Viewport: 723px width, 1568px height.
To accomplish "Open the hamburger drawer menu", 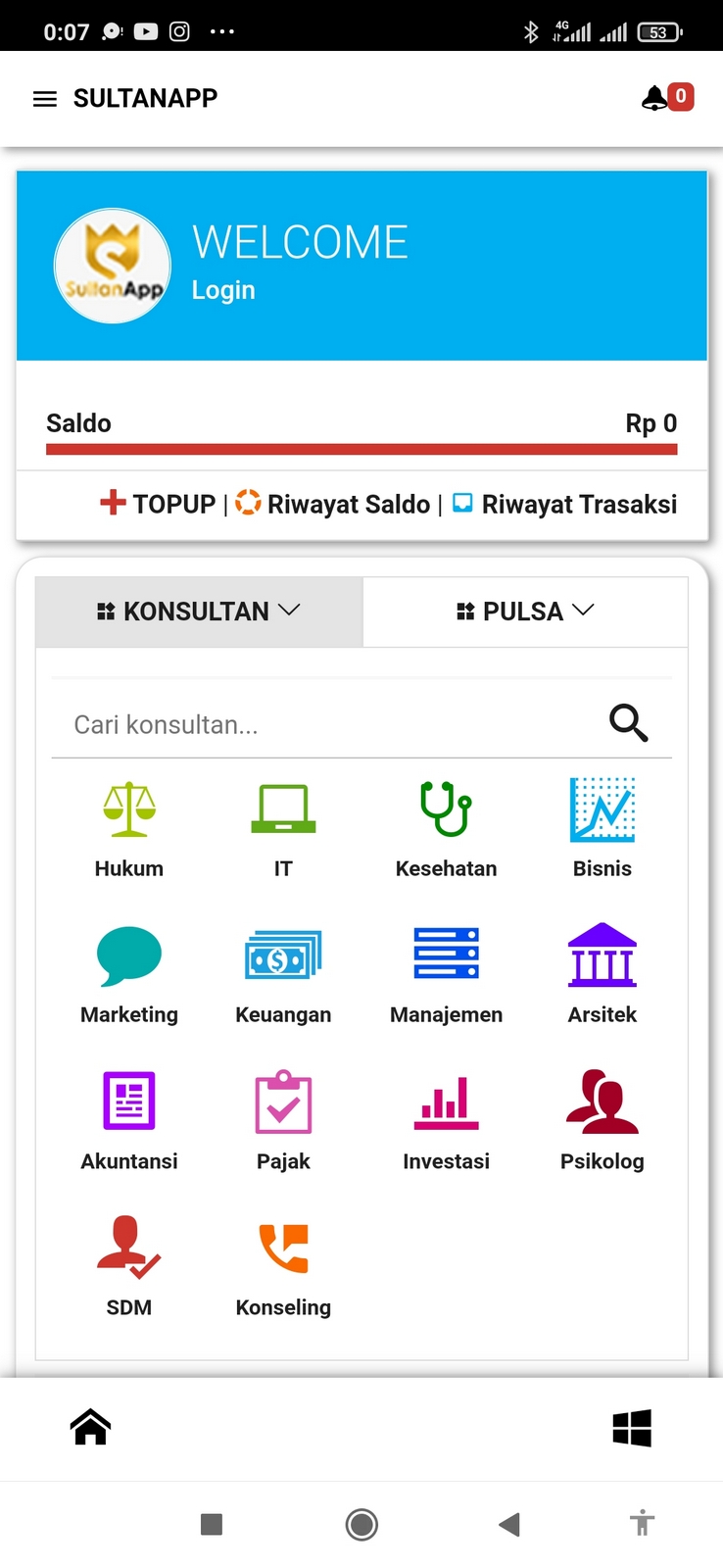I will pos(45,99).
